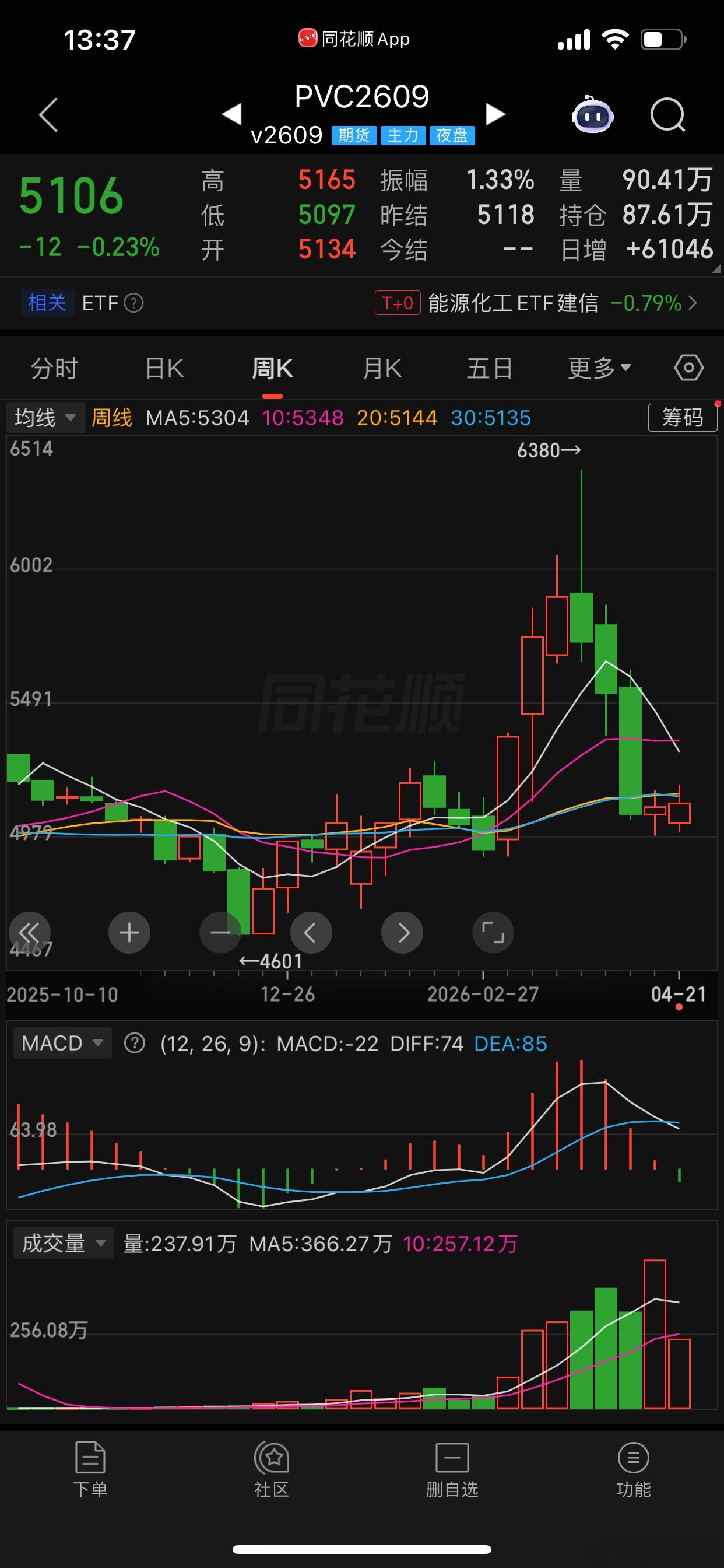Viewport: 724px width, 1568px height.
Task: Open the 成交量 volume indicator dropdown
Action: click(x=63, y=1243)
